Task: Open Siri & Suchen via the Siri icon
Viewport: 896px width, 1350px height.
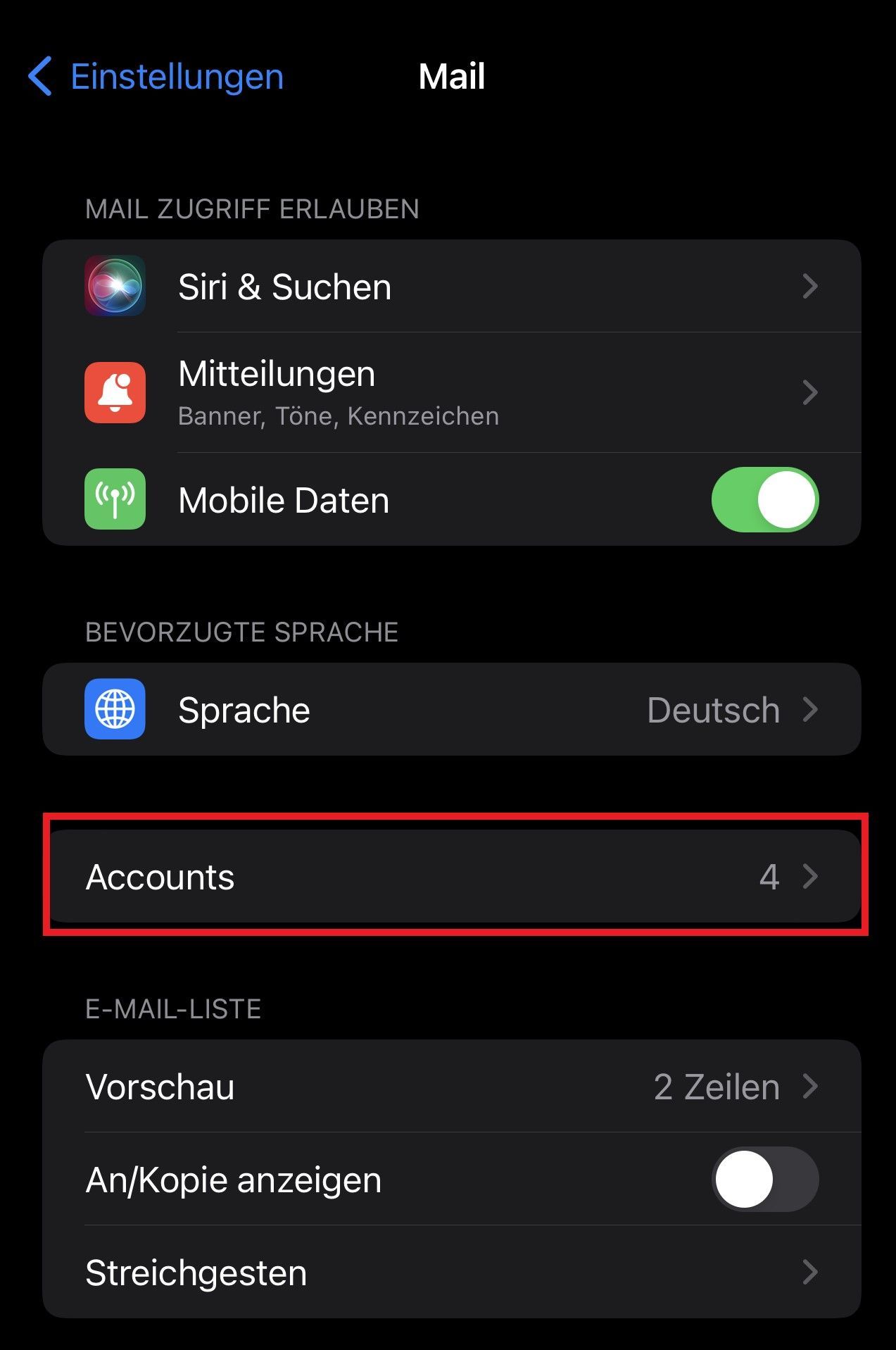Action: tap(115, 287)
